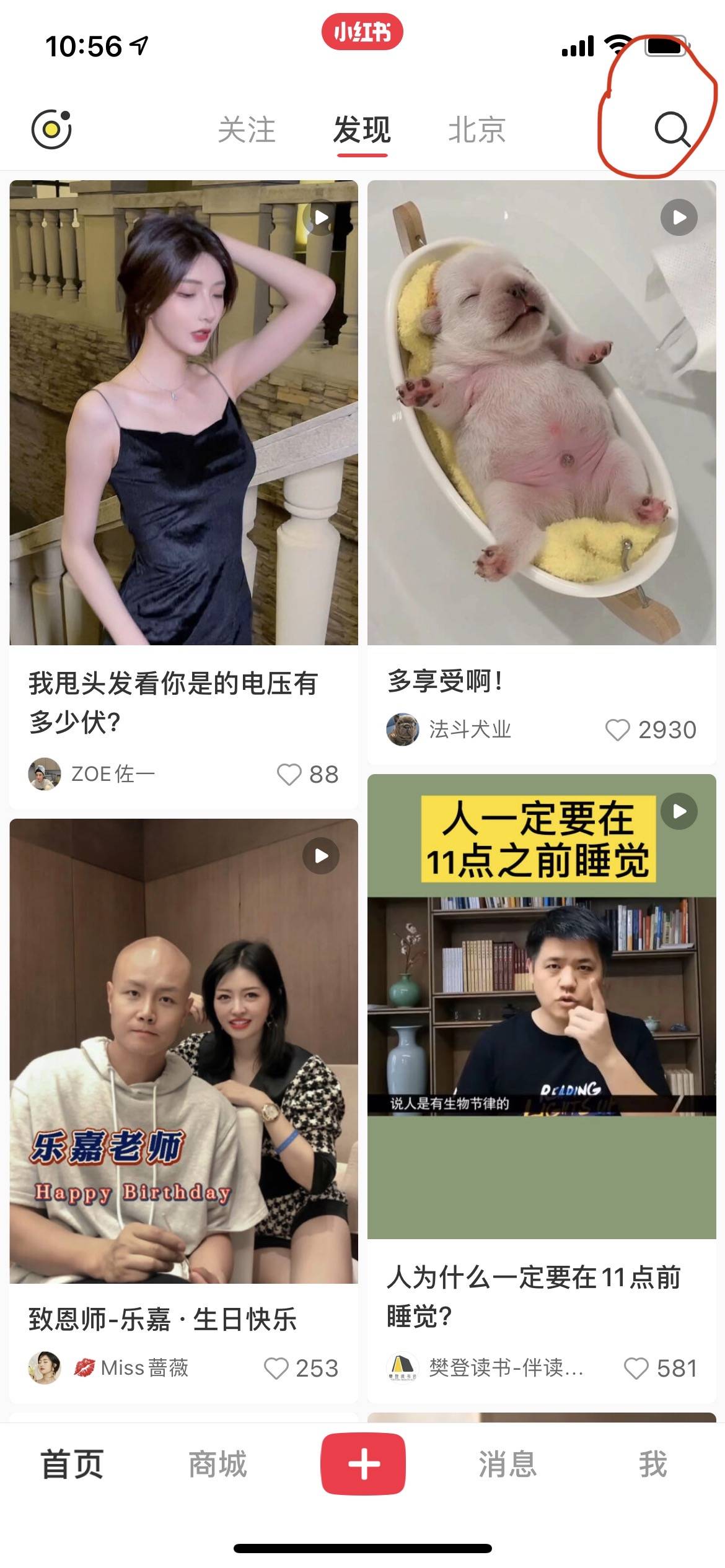Tap the 首页 home tab
Image resolution: width=725 pixels, height=1568 pixels.
(72, 1464)
